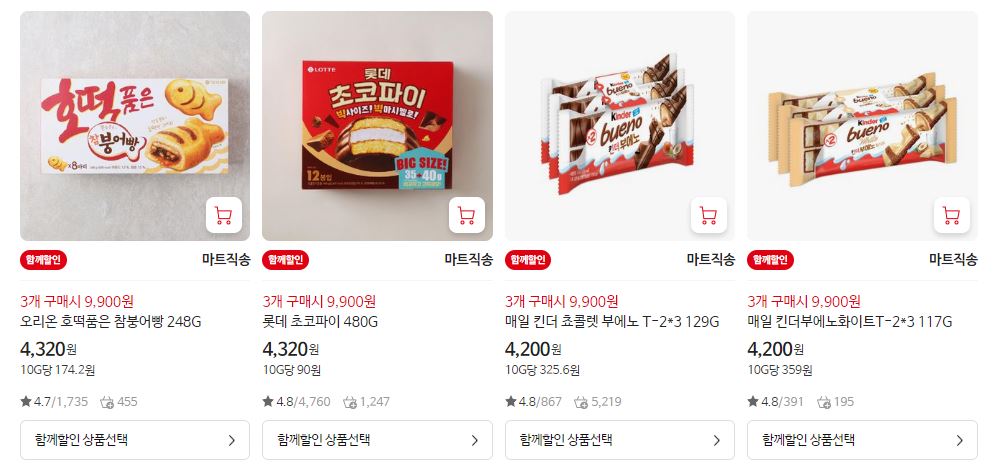The width and height of the screenshot is (994, 473).
Task: Select 함께할인 상품선택 for 킨더부에노화이트
Action: tap(862, 440)
